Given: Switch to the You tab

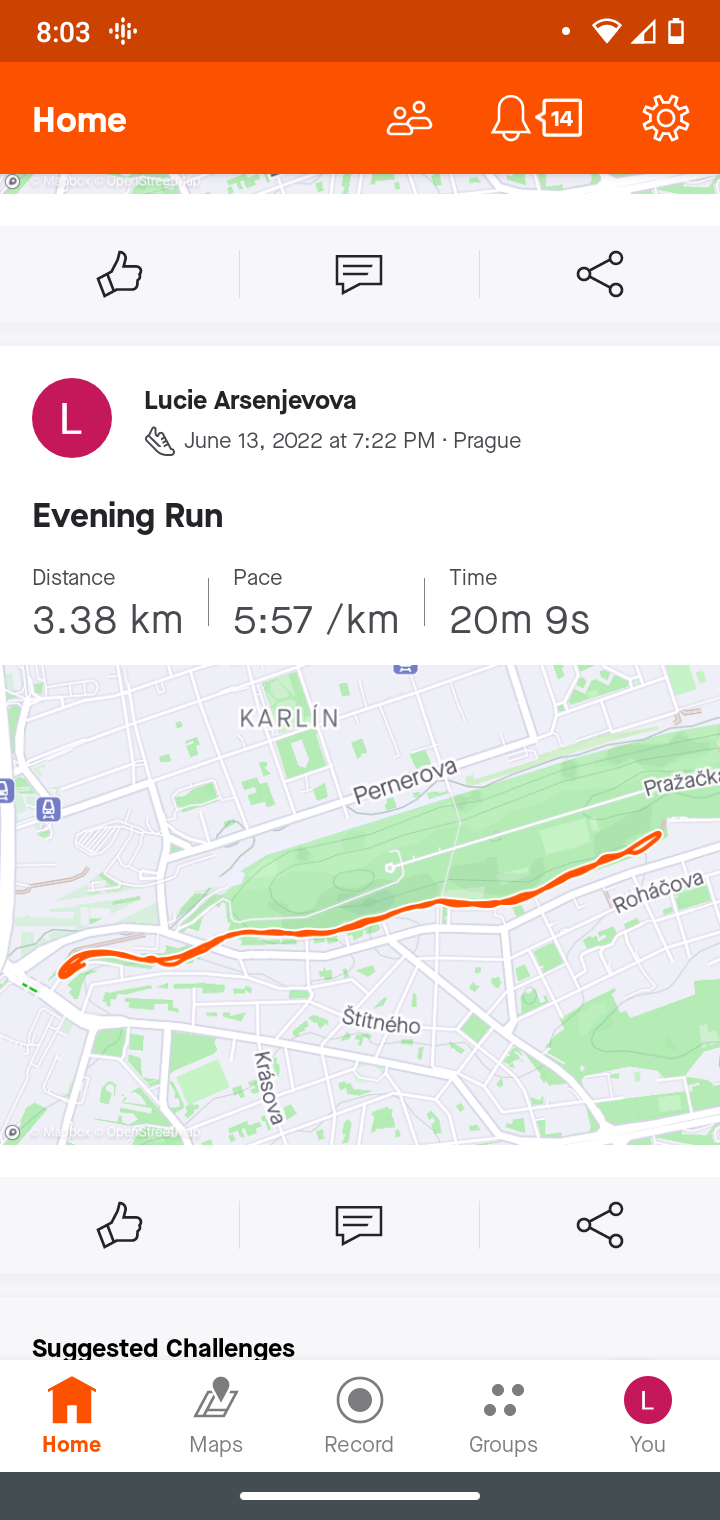Looking at the screenshot, I should (x=648, y=1416).
